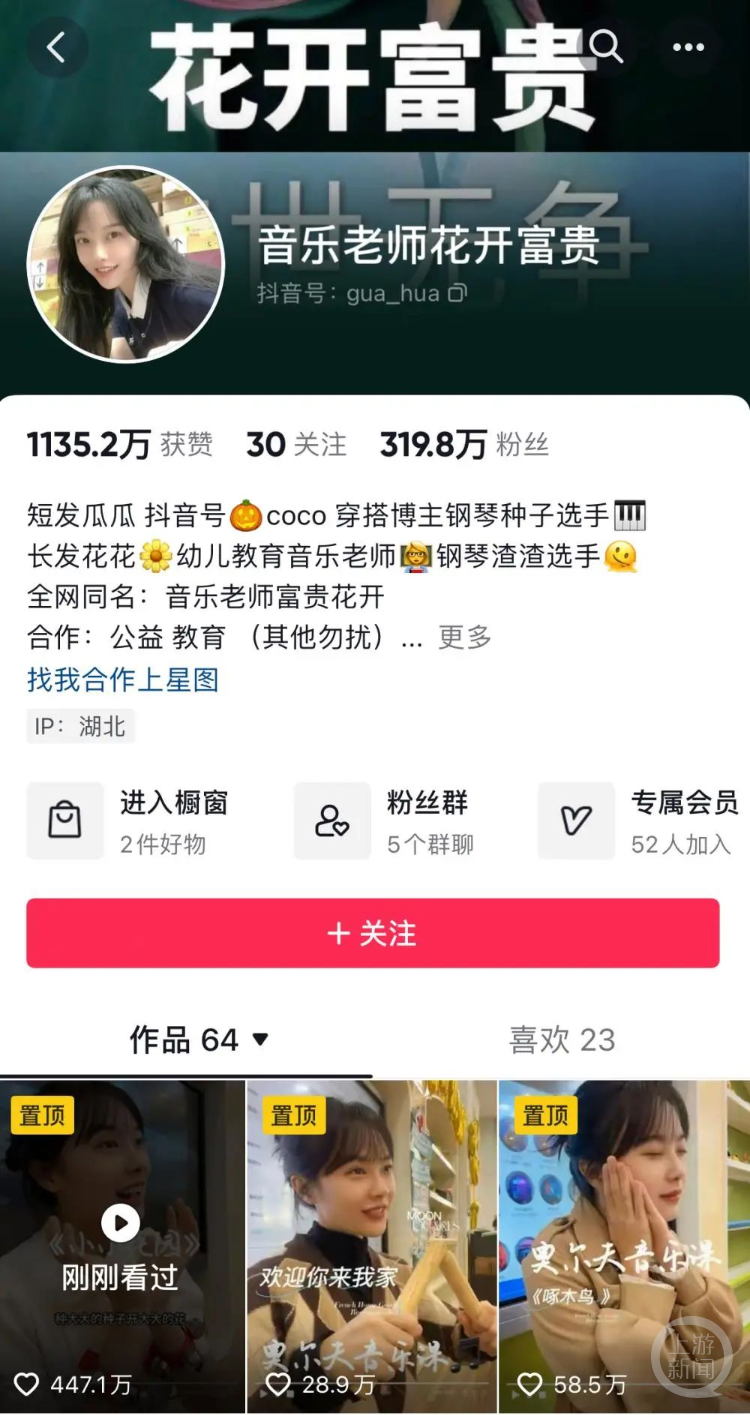Like the 欢迎你来我家 pinned video

pos(278,1385)
